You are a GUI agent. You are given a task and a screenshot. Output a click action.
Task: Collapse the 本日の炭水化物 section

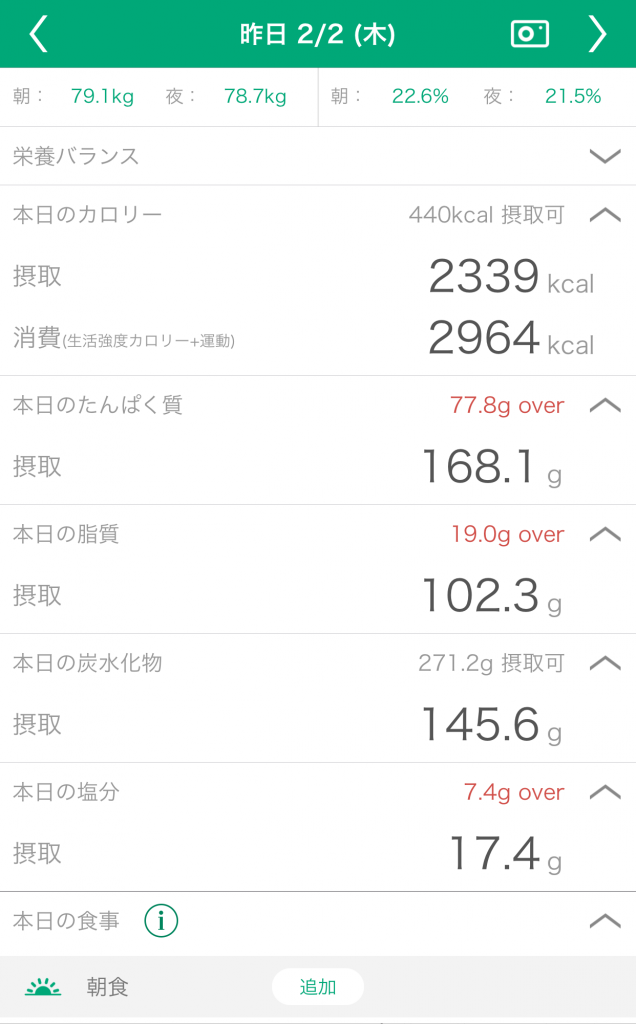coord(605,663)
